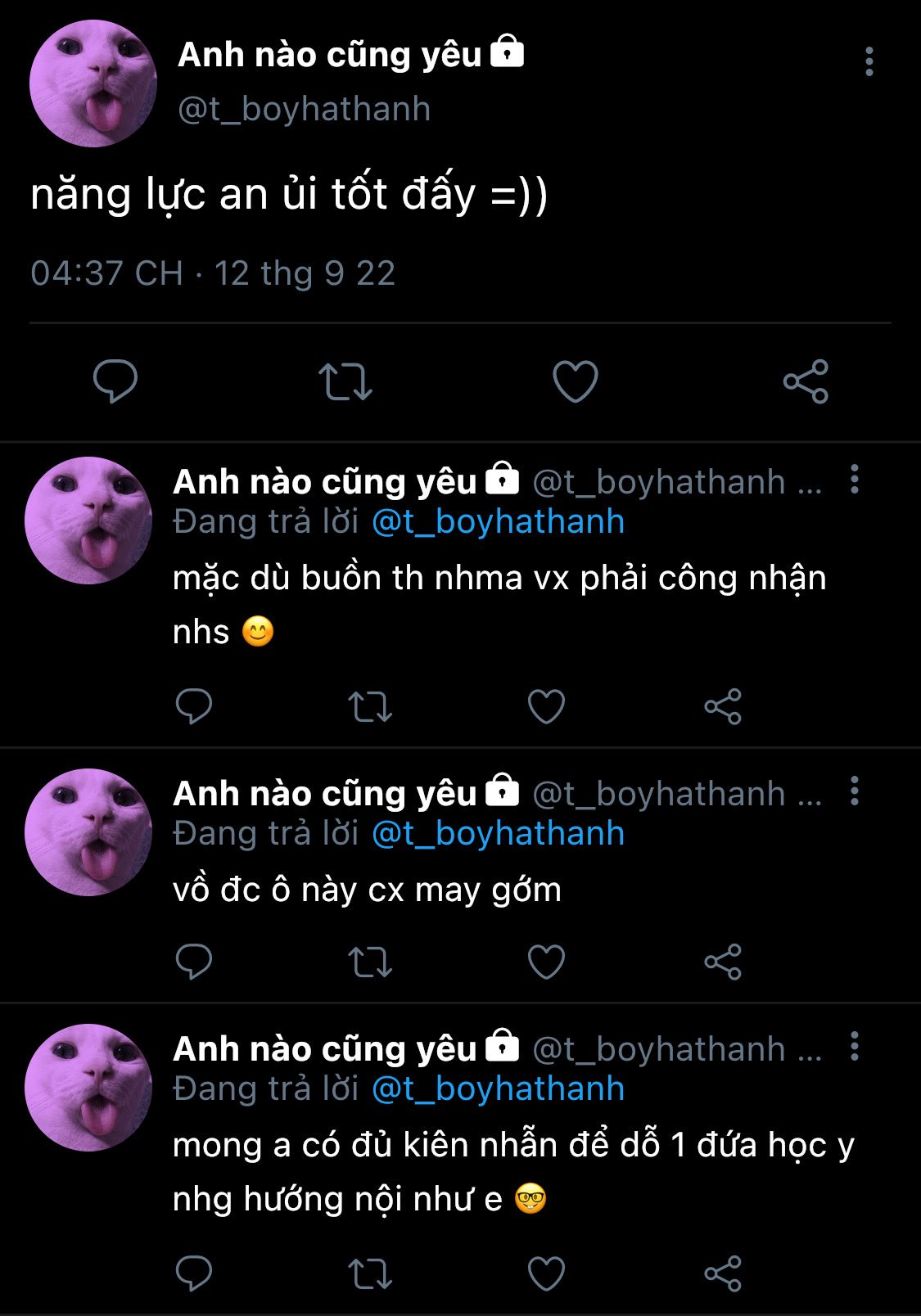Like the "năng lực an ủi tốt đấy" tweet
Viewport: 921px width, 1316px height.
click(575, 381)
